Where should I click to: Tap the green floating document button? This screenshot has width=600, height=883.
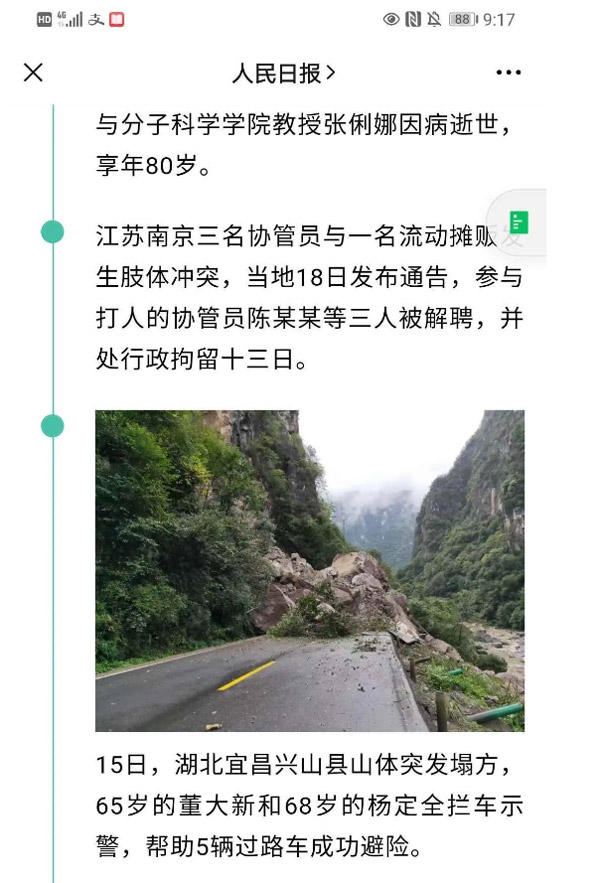518,222
